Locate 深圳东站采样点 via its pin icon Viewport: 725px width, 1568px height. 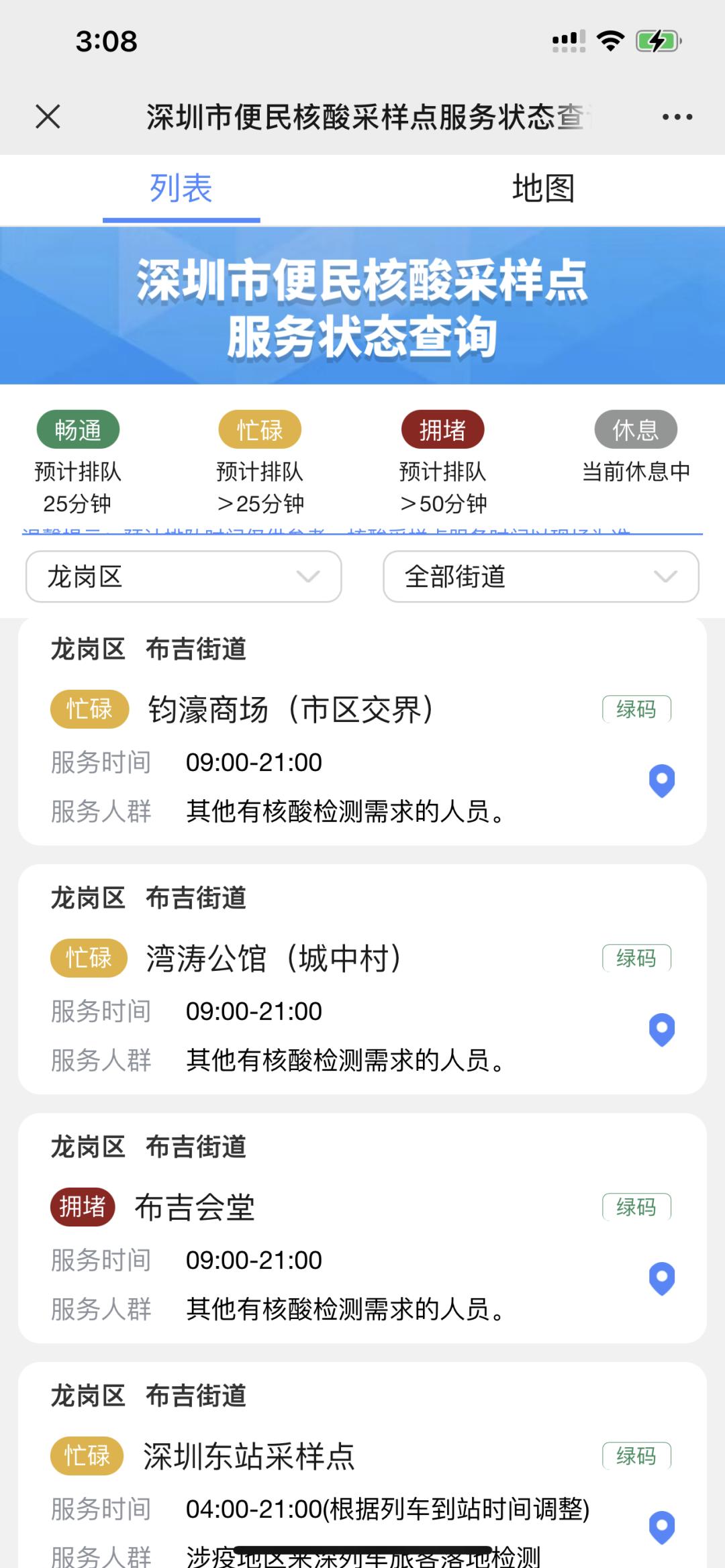tap(661, 1527)
